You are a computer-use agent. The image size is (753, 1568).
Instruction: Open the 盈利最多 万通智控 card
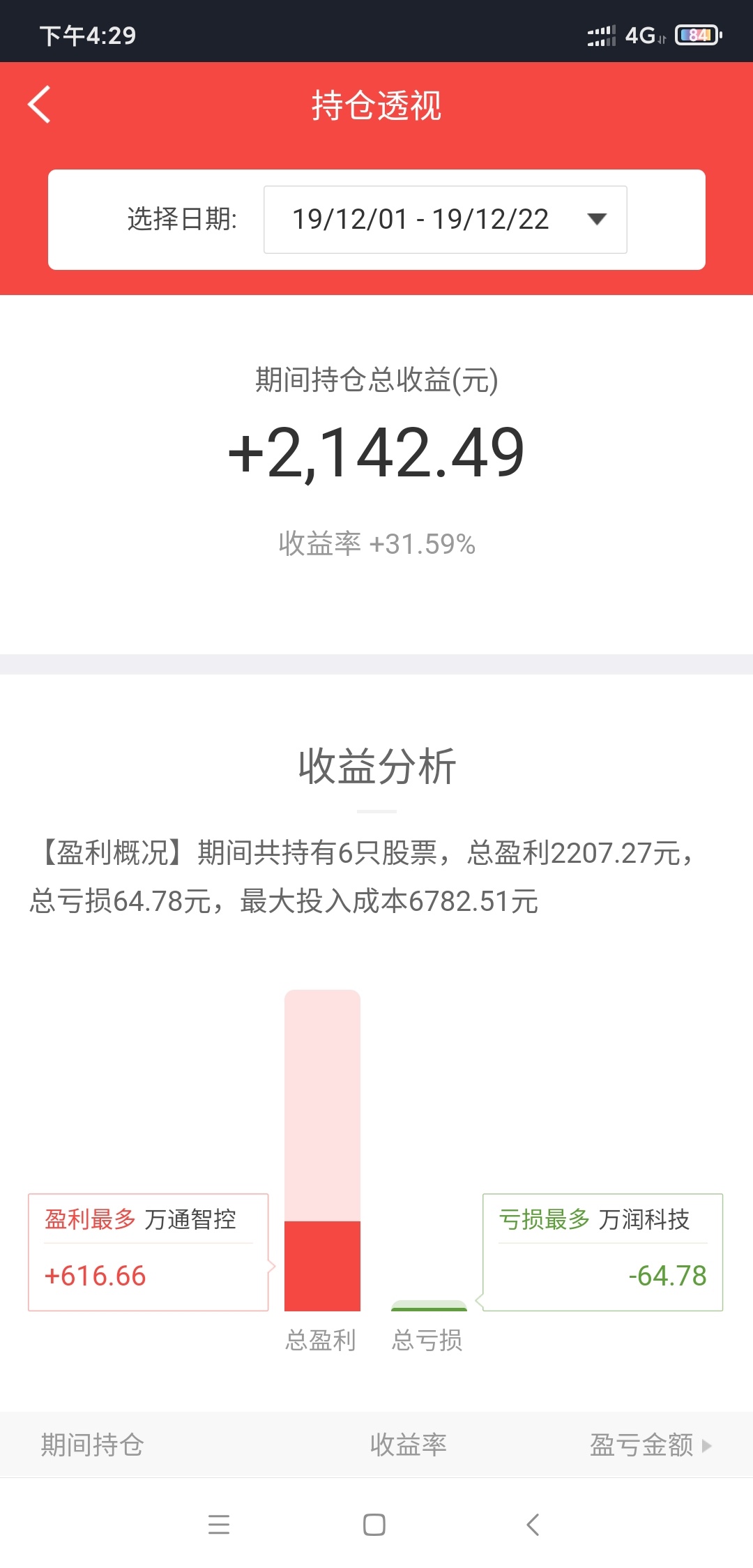(148, 1252)
